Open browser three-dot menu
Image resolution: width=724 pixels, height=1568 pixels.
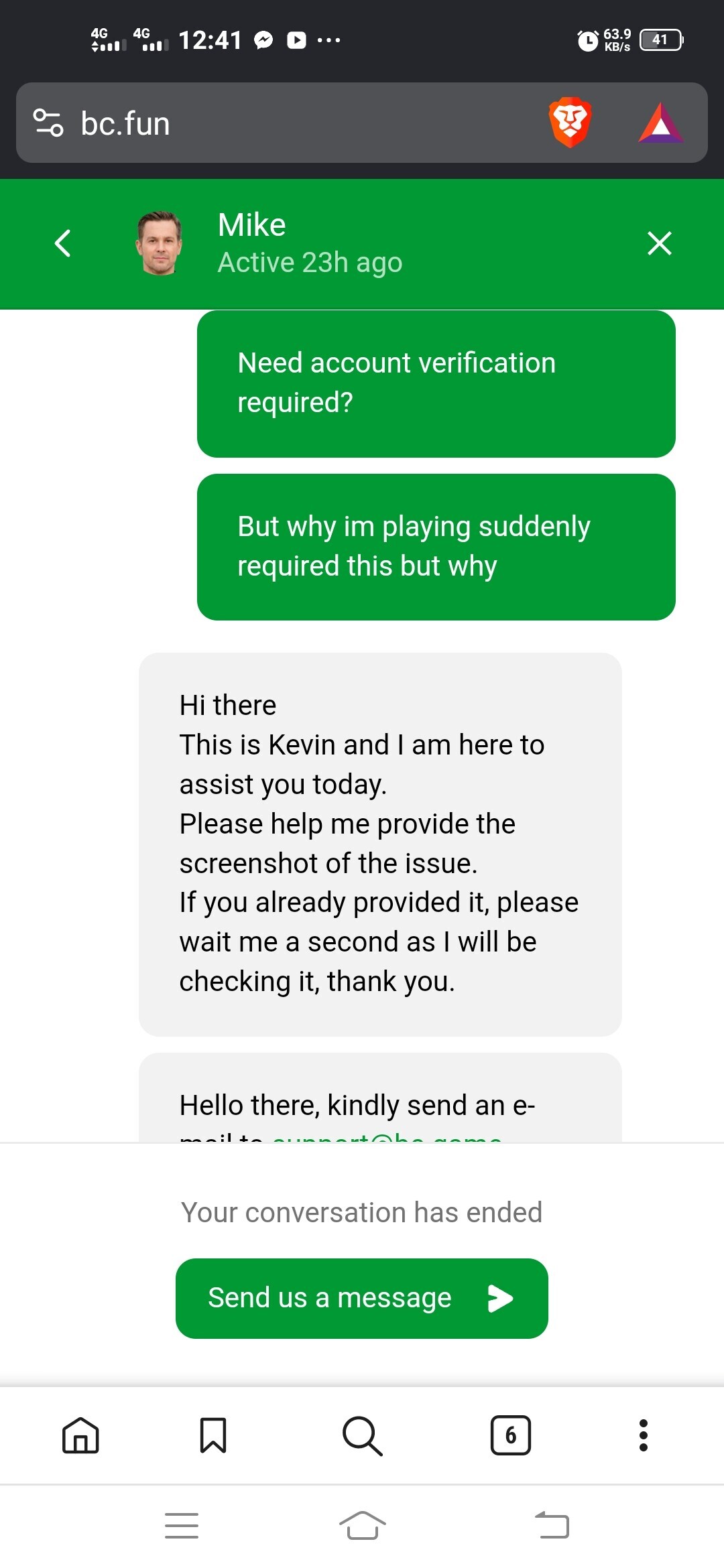pyautogui.click(x=644, y=1435)
